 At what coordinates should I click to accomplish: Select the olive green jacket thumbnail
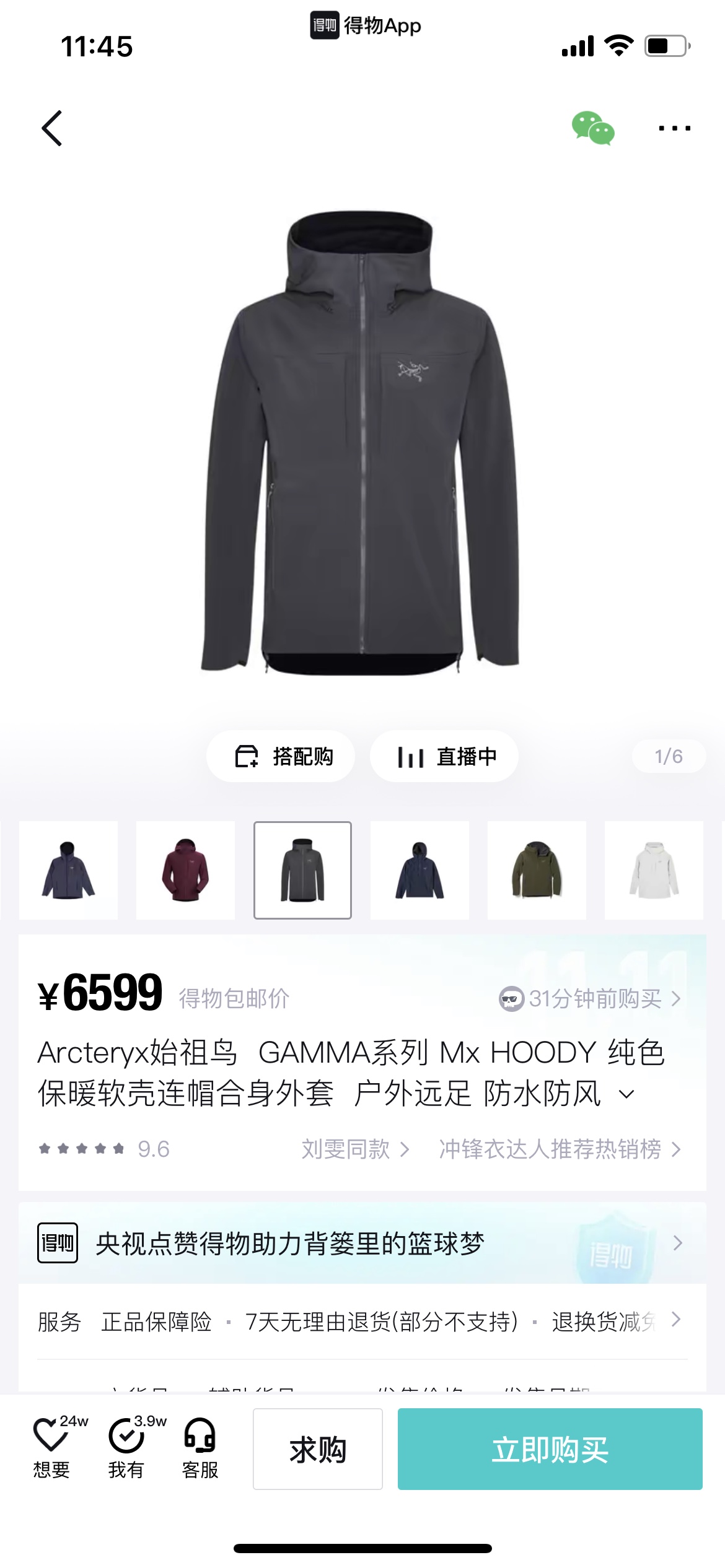point(537,870)
